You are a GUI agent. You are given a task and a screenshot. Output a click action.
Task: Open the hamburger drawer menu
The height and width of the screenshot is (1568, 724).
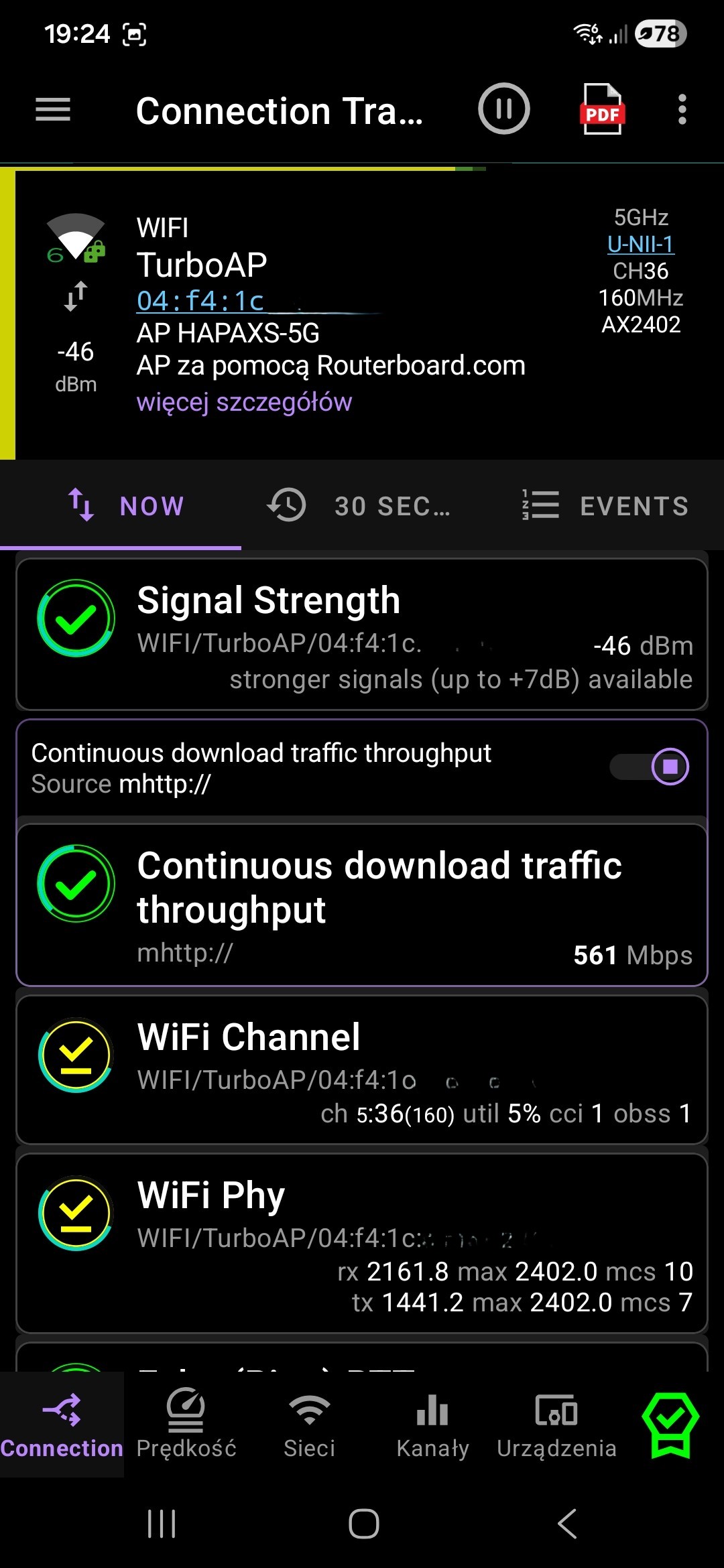point(53,110)
